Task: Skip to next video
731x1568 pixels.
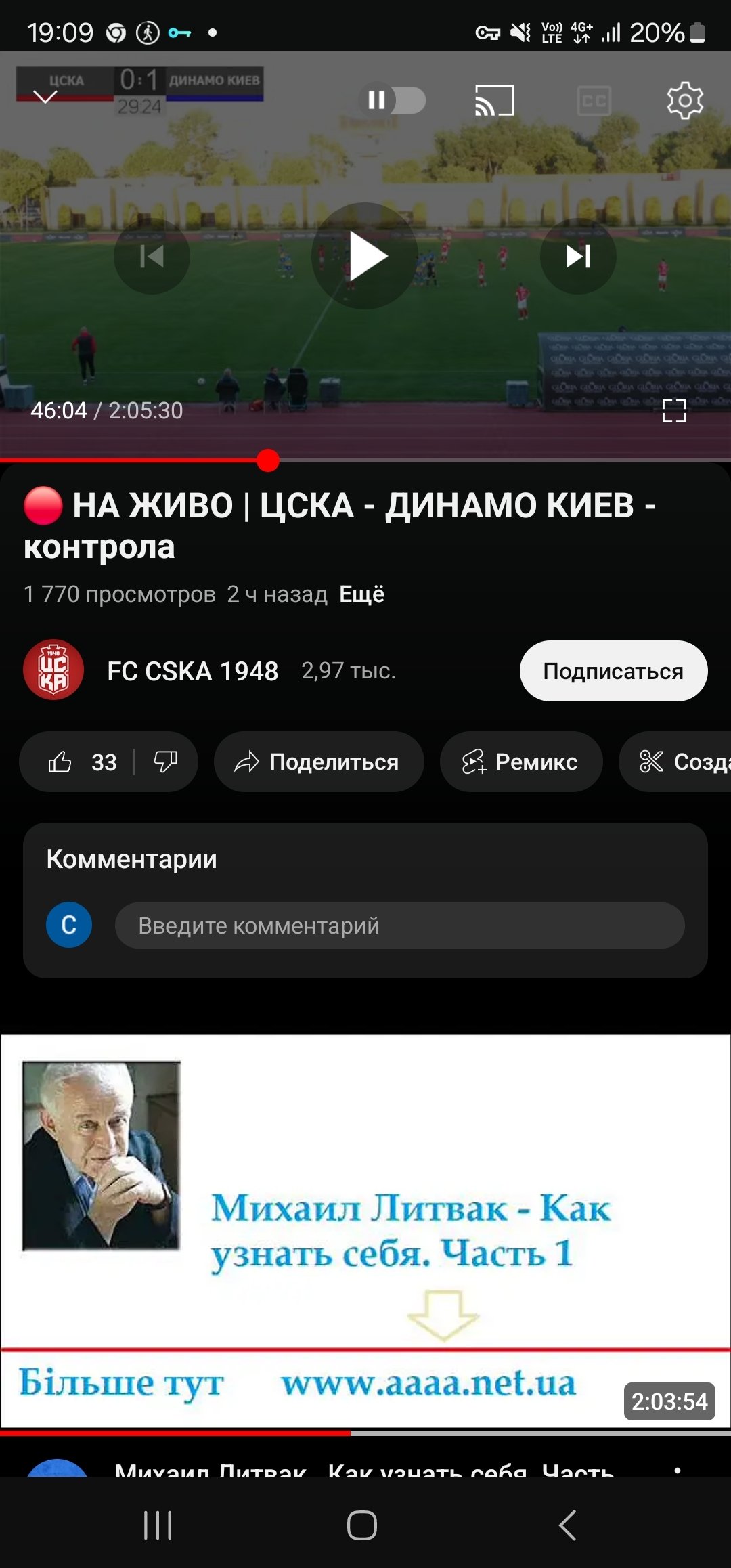Action: tap(578, 256)
